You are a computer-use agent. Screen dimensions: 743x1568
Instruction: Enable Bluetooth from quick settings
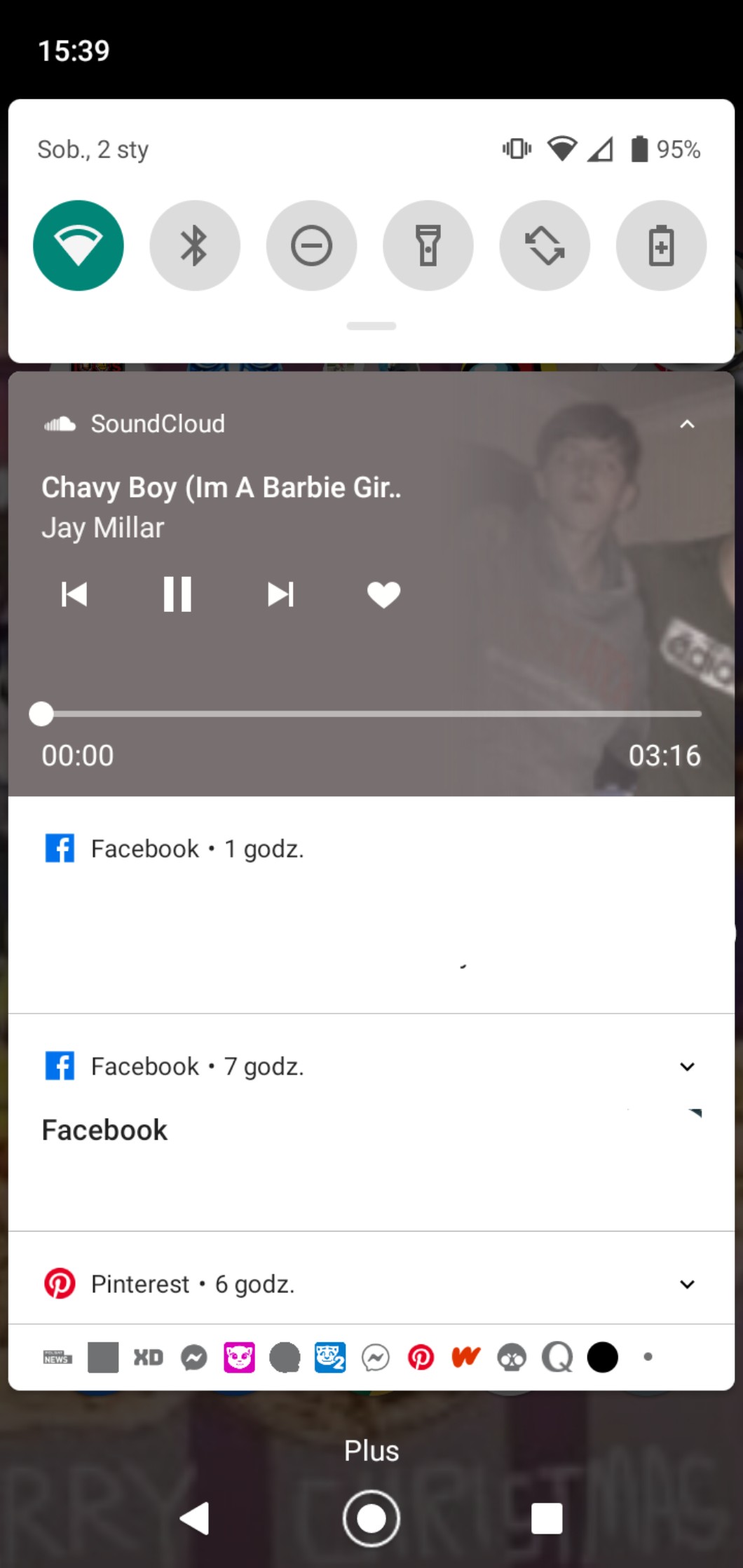pos(195,245)
